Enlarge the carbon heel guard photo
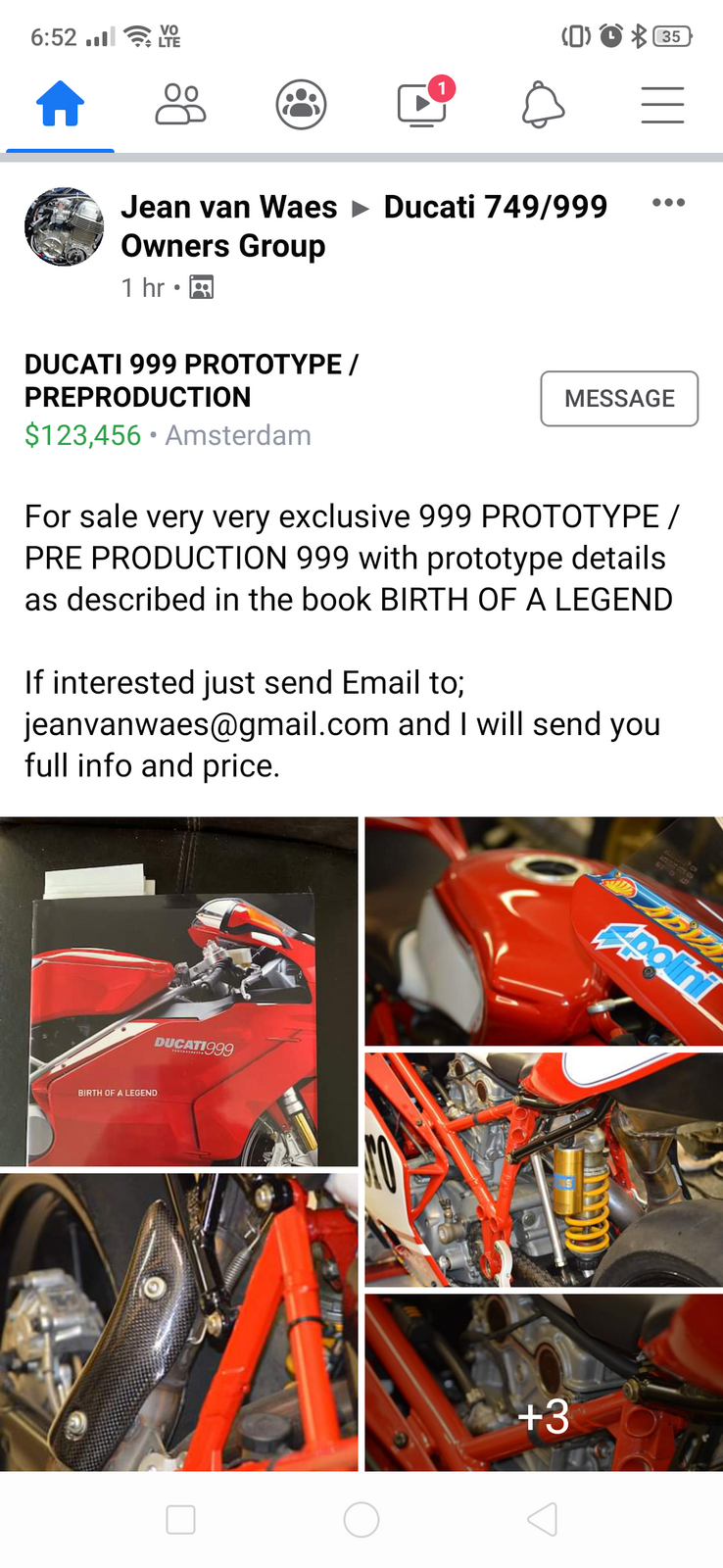The height and width of the screenshot is (1568, 723). coord(178,1322)
